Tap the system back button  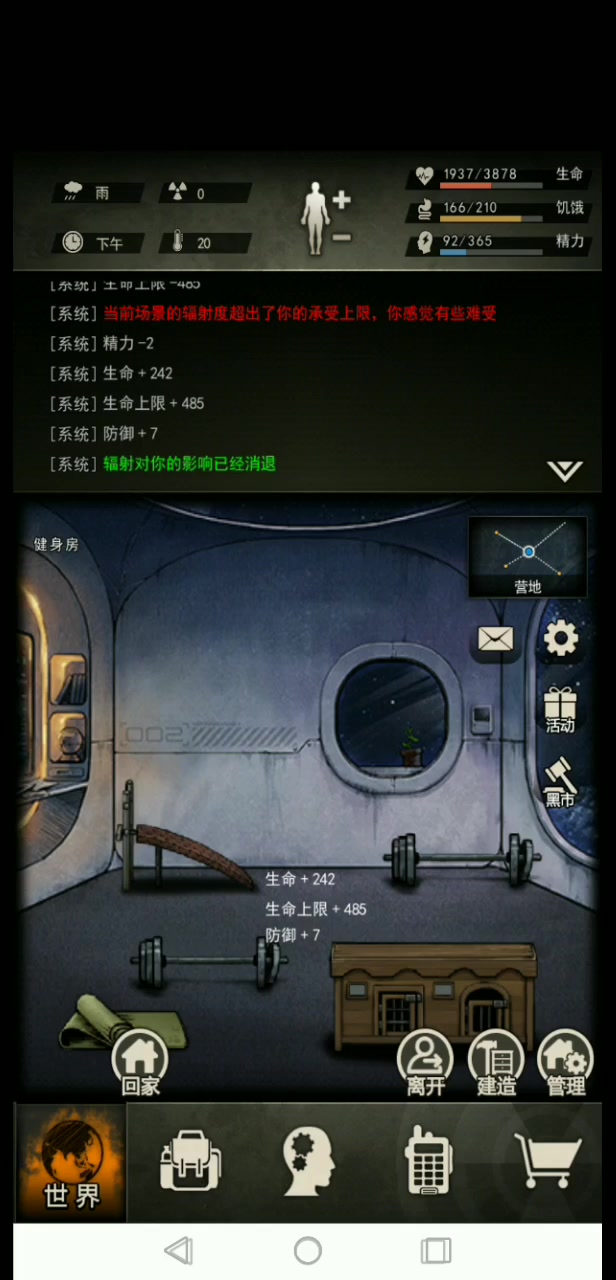point(179,1250)
